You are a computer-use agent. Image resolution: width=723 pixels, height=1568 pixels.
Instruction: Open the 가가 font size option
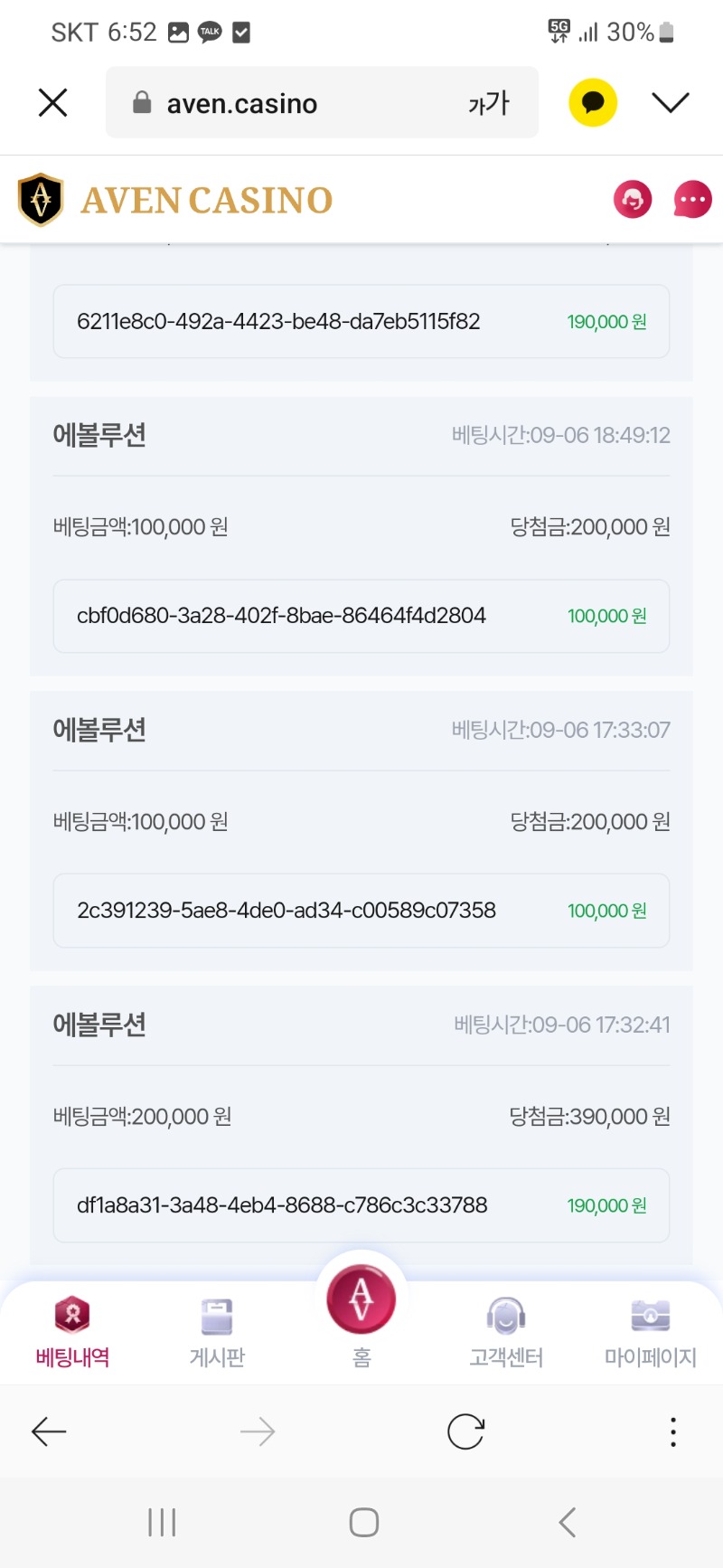(489, 103)
